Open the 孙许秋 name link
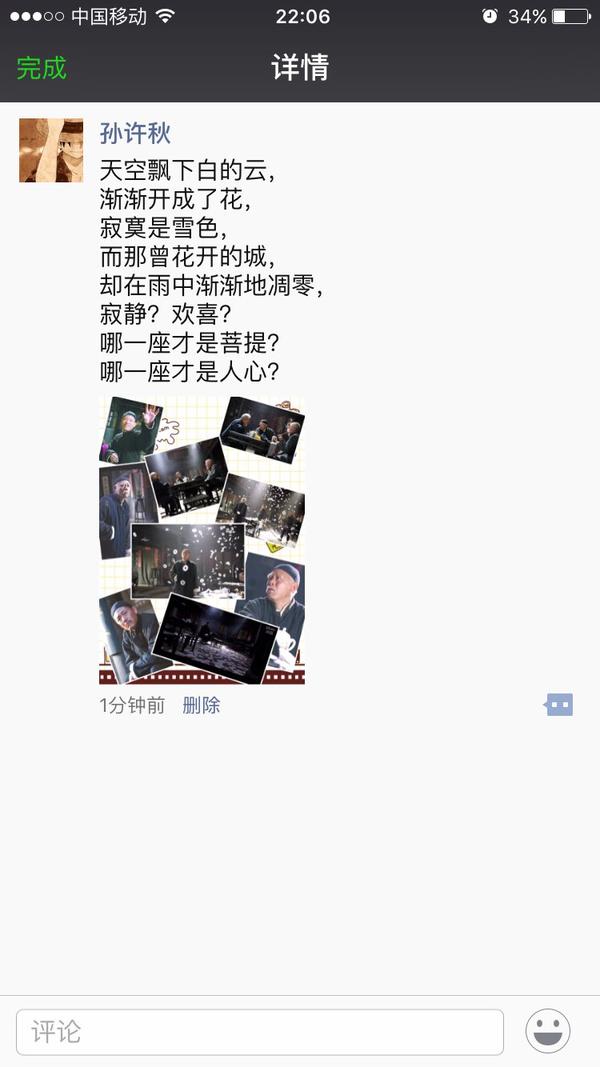The height and width of the screenshot is (1067, 600). [x=135, y=133]
